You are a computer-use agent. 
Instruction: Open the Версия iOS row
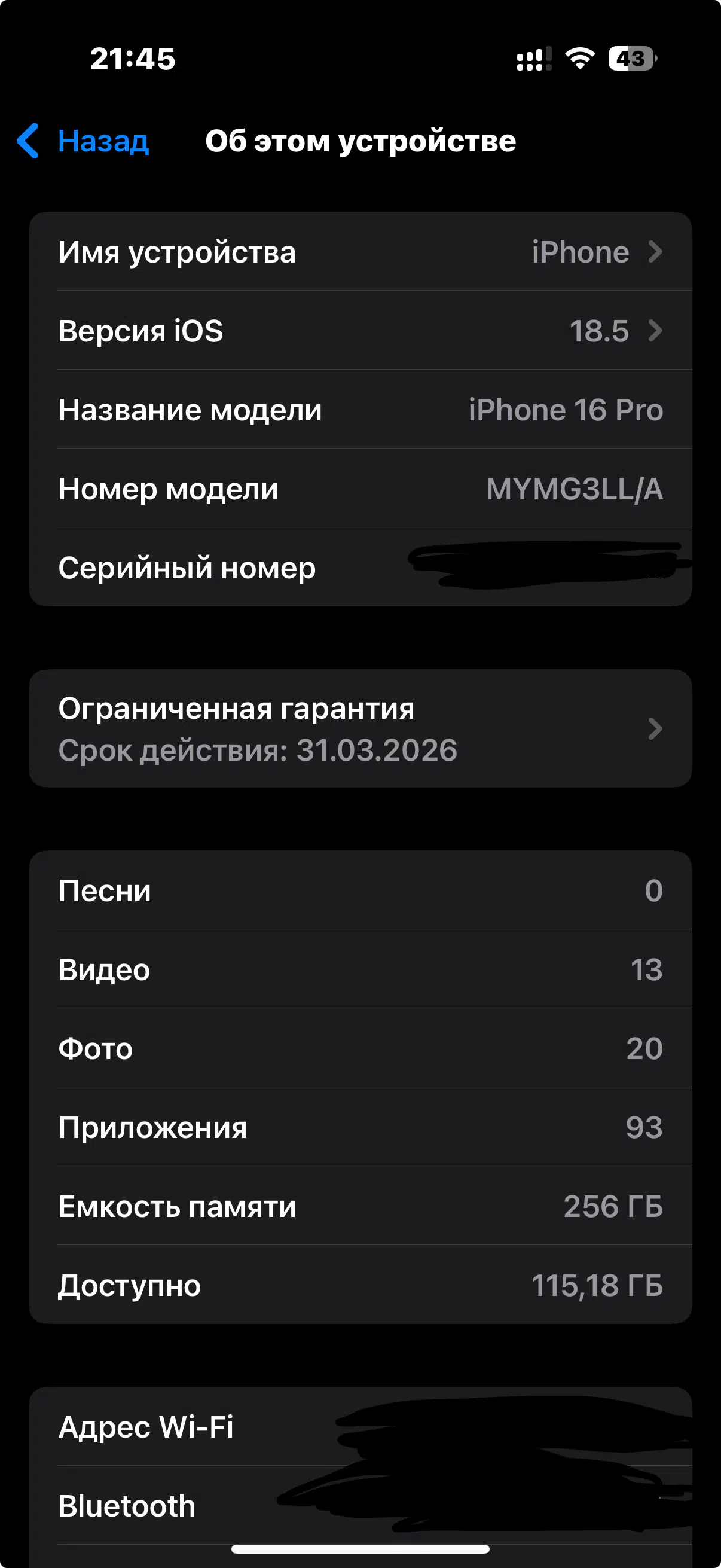tap(360, 331)
